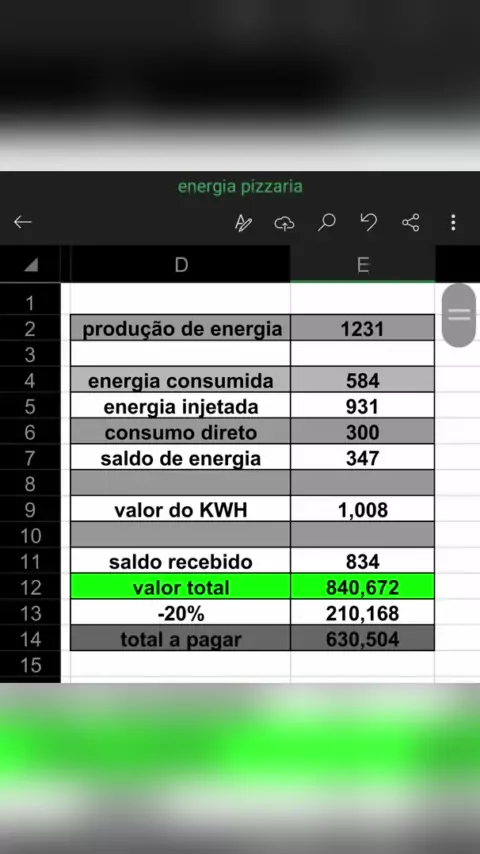Tap the cloud upload icon
This screenshot has height=854, width=480.
(284, 223)
